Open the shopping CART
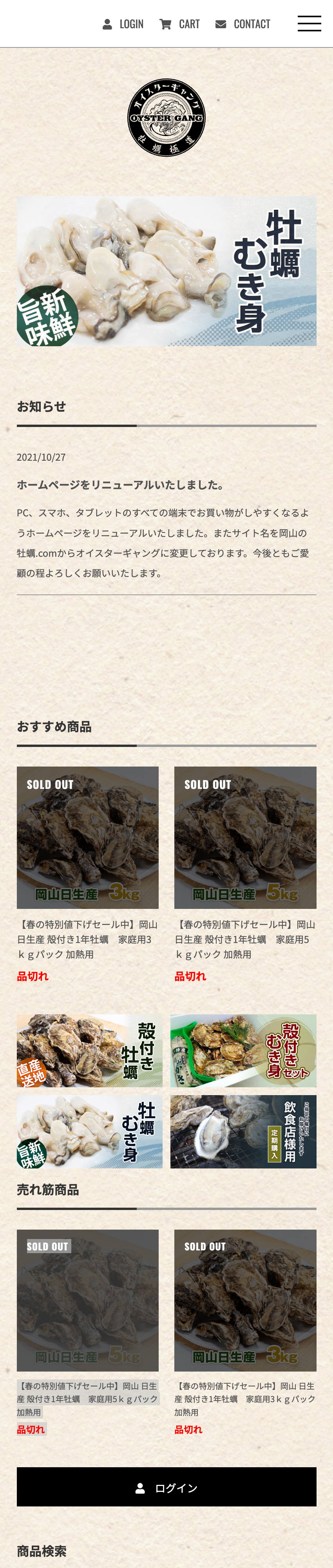This screenshot has width=333, height=1568. 180,24
